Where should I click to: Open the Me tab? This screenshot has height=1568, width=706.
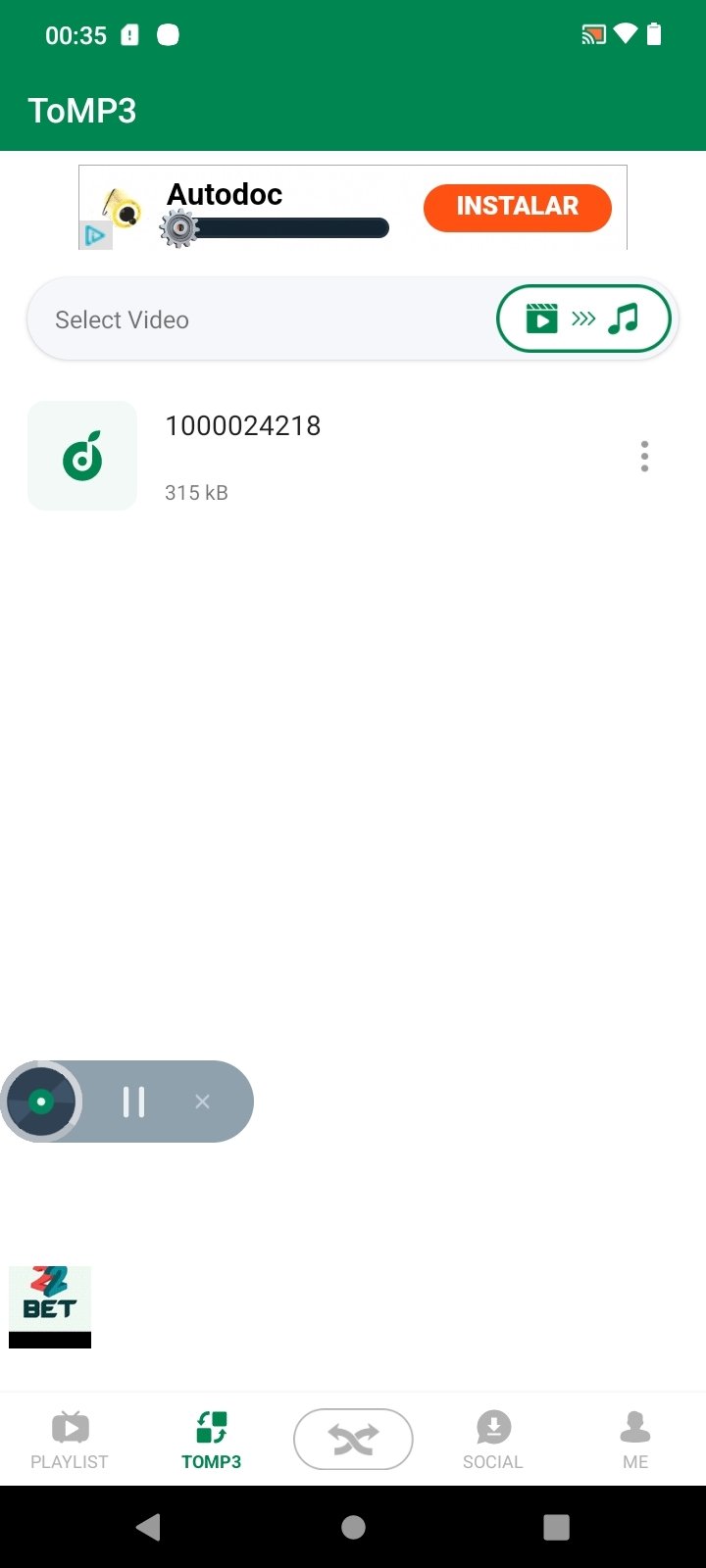click(x=635, y=1440)
